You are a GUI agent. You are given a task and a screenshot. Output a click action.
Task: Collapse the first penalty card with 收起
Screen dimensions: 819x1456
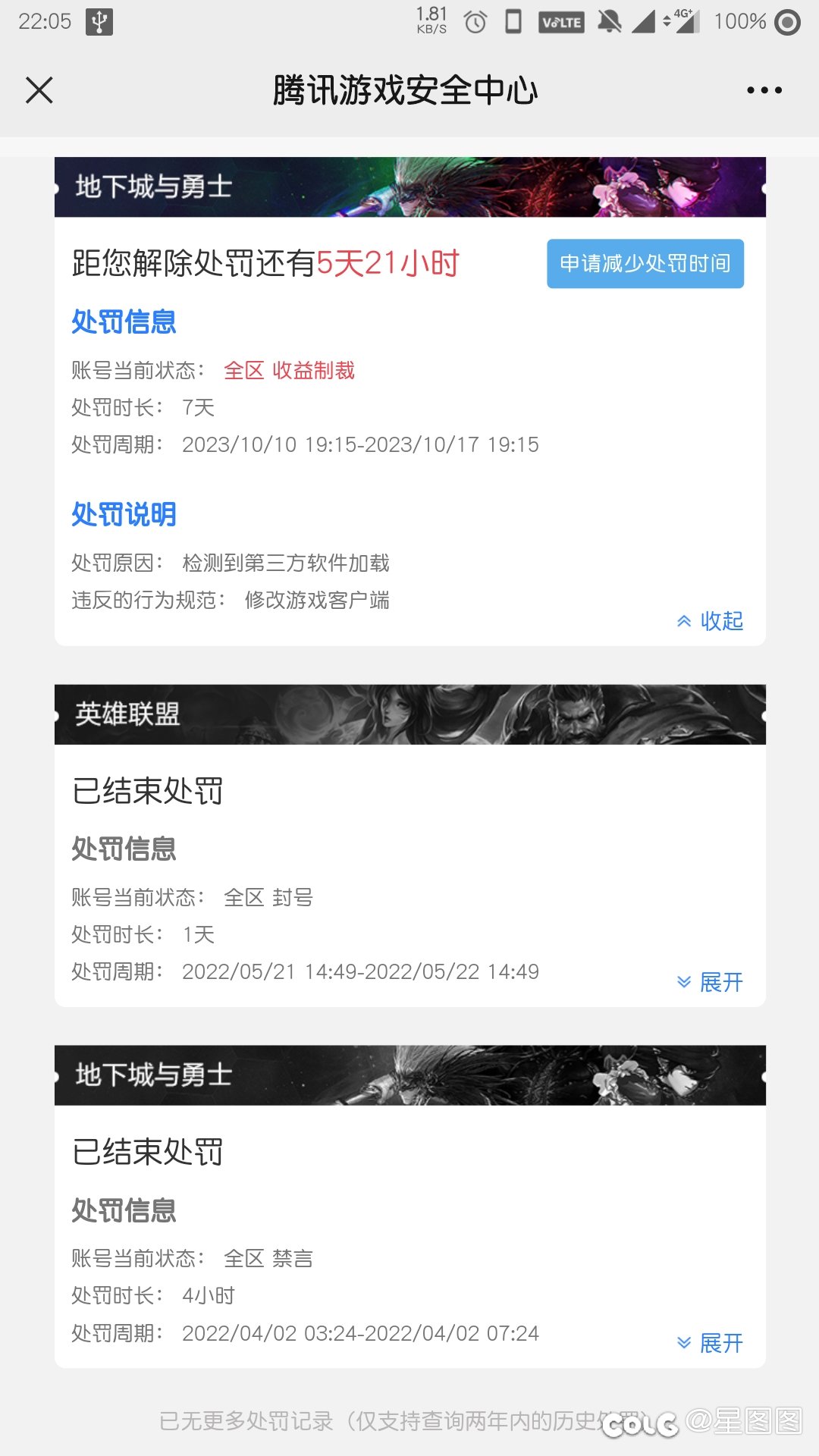tap(710, 621)
